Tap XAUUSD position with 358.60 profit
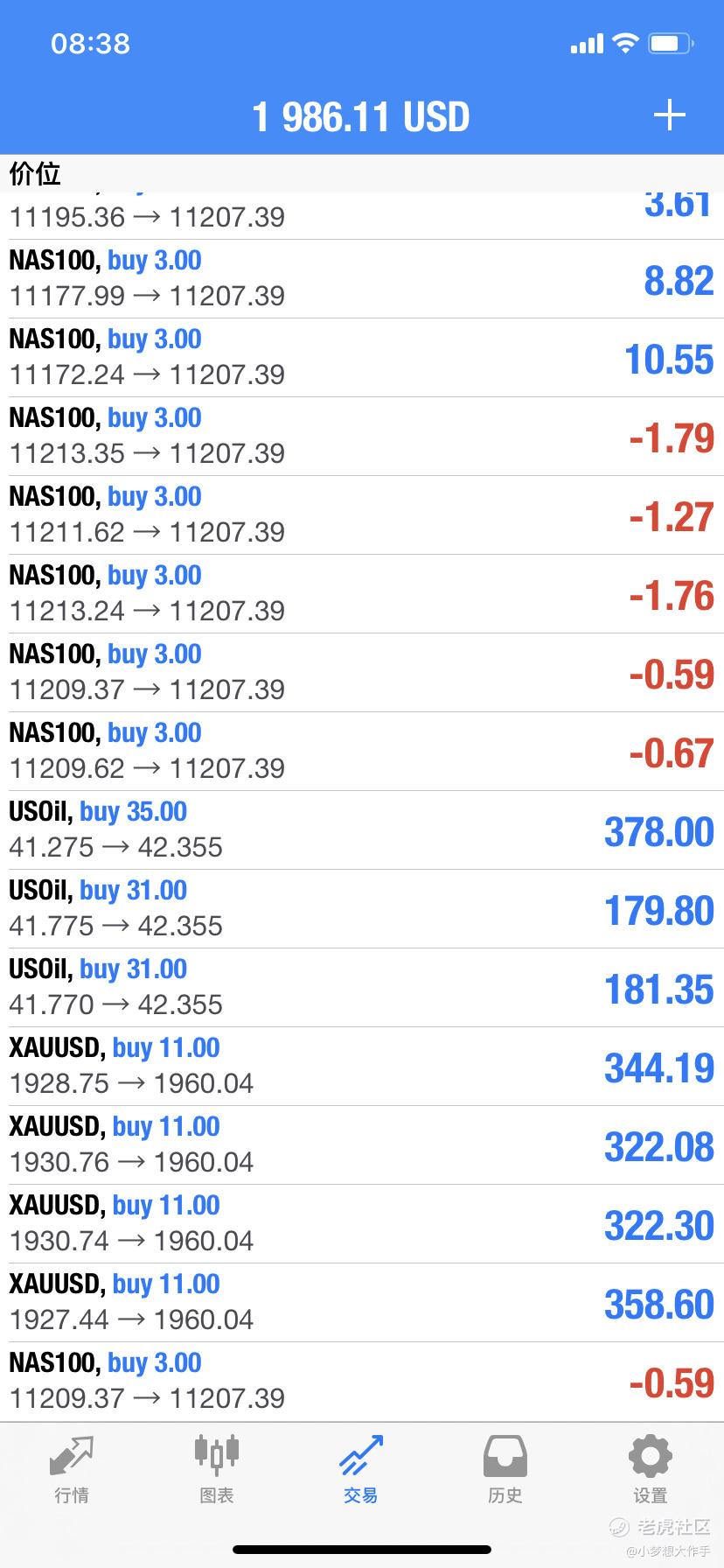Viewport: 724px width, 1568px height. tap(362, 1303)
